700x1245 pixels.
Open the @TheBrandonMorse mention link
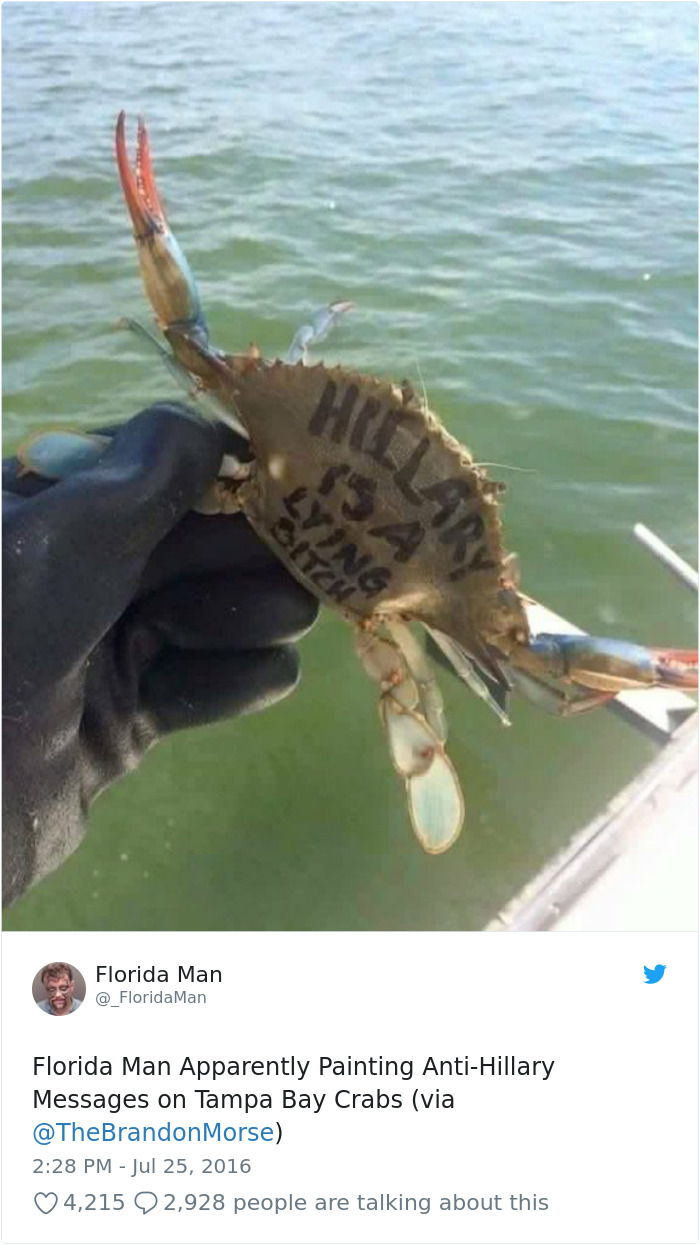(153, 1132)
